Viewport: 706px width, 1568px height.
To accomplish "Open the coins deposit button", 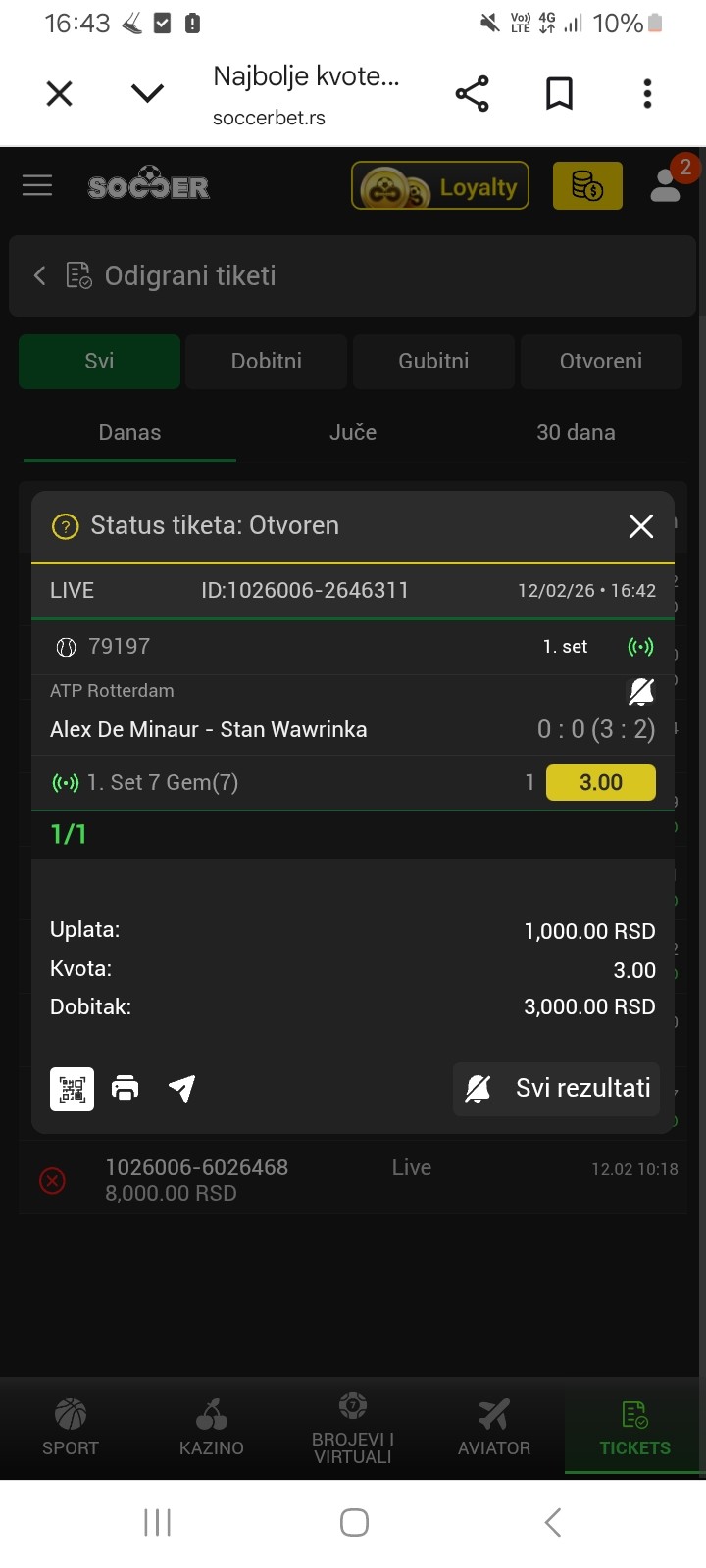I will [587, 186].
